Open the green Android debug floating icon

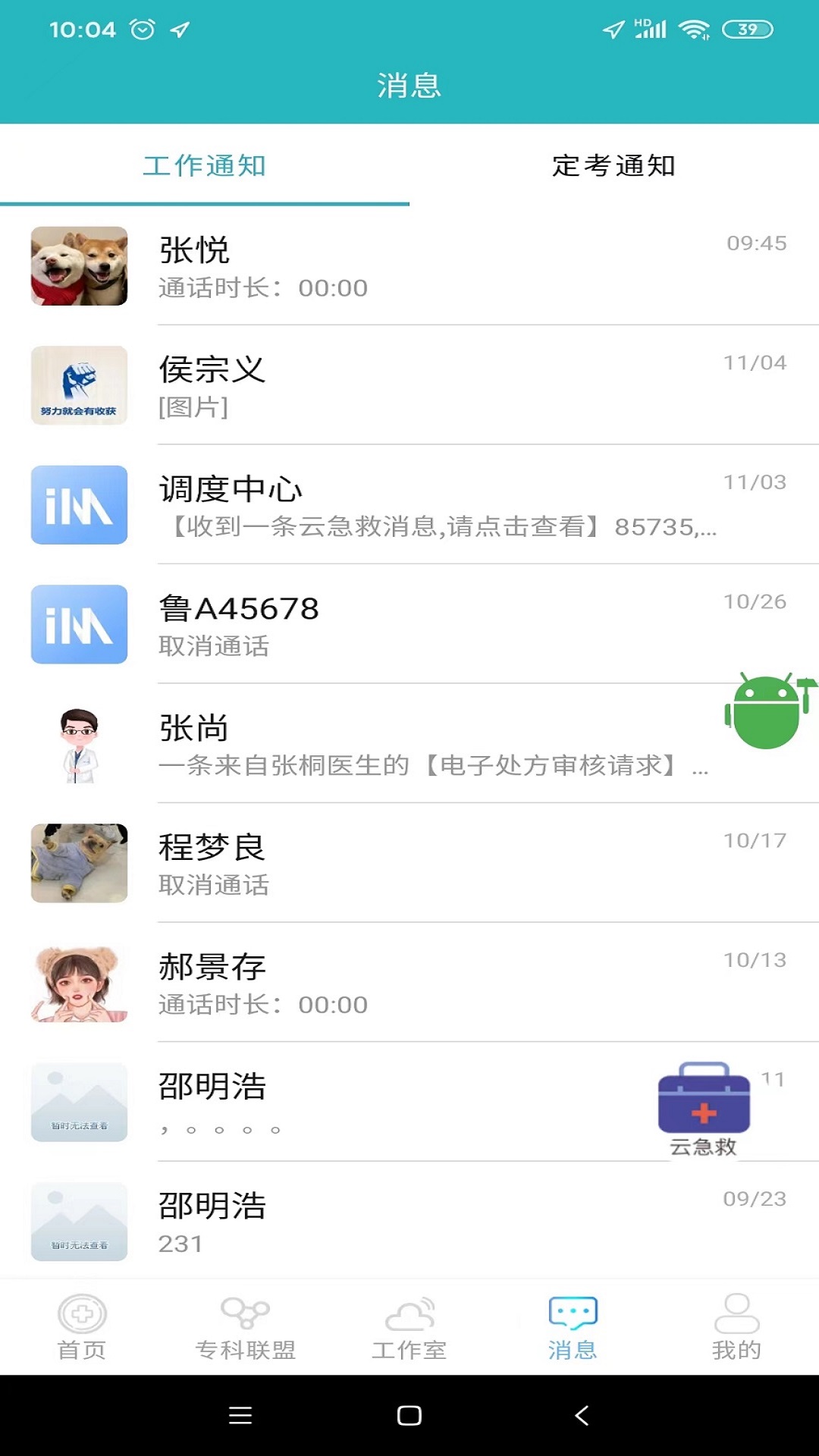pyautogui.click(x=767, y=711)
